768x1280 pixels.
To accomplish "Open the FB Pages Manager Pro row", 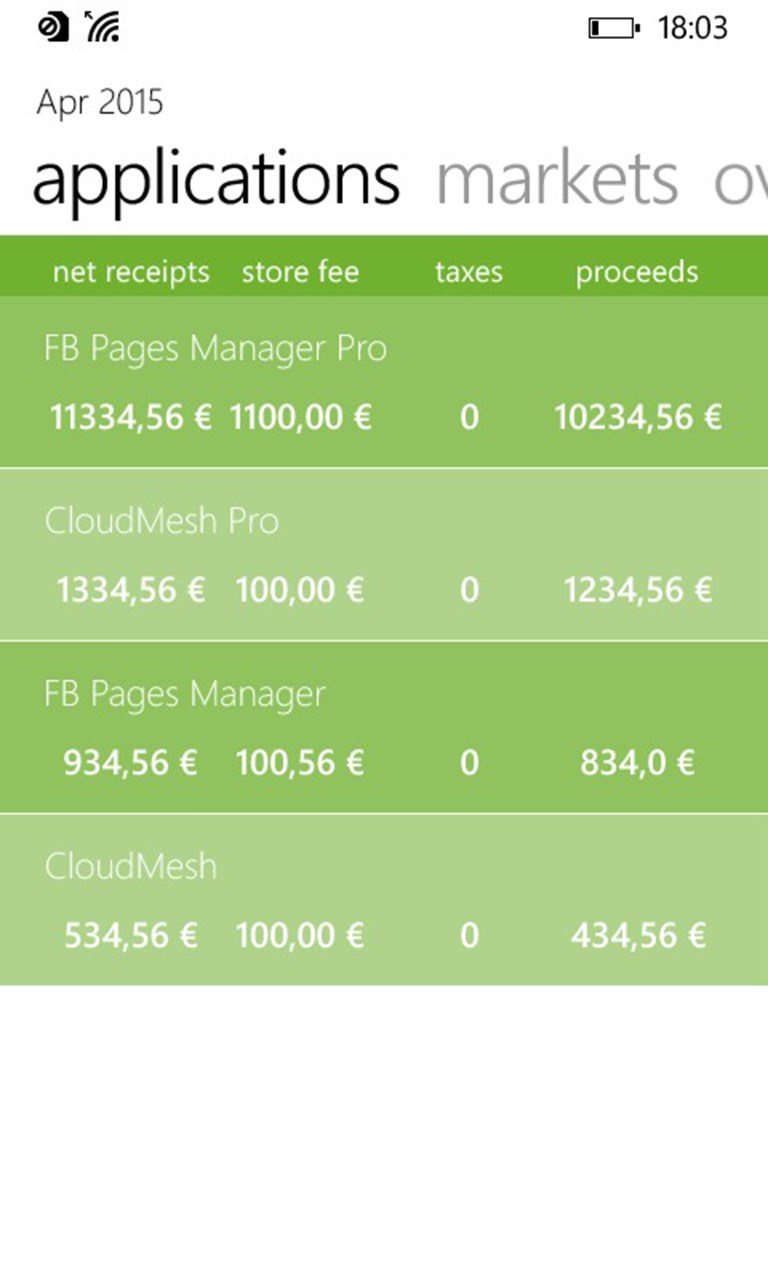I will pyautogui.click(x=384, y=382).
